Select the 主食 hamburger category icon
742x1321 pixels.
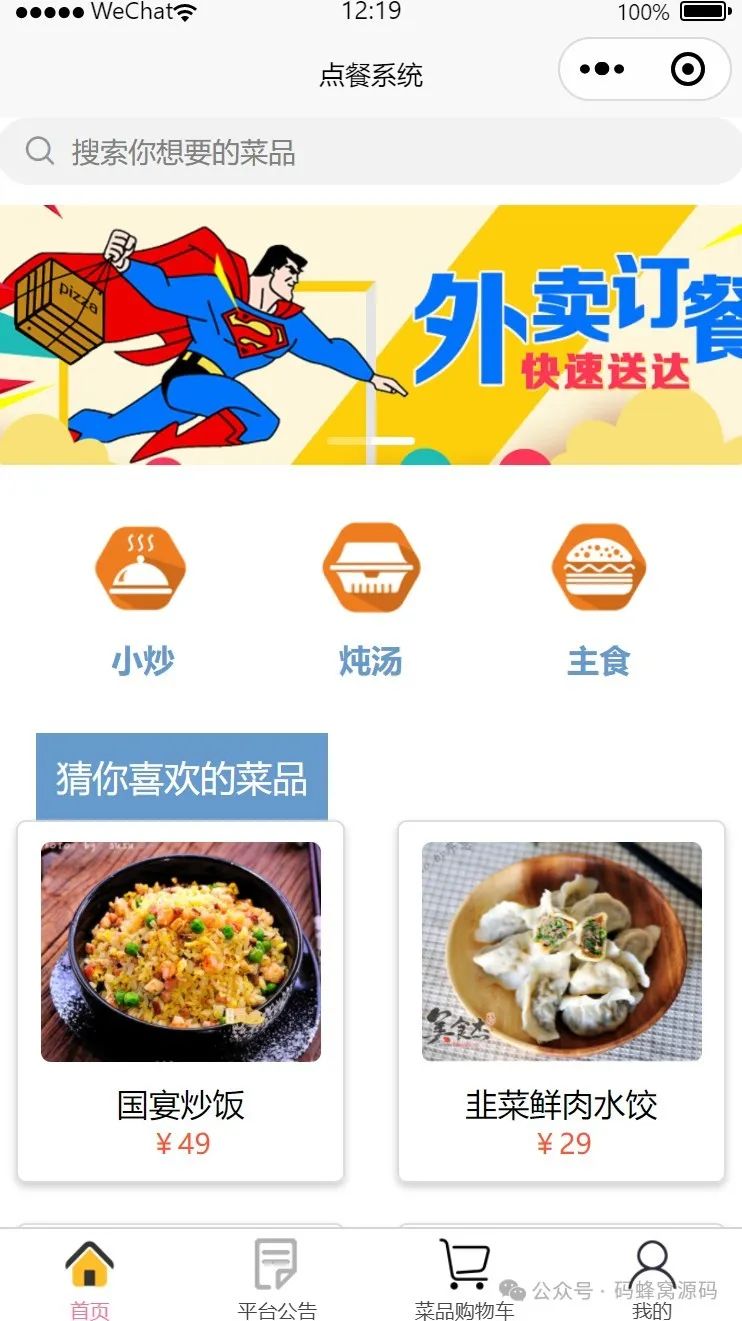(x=597, y=566)
